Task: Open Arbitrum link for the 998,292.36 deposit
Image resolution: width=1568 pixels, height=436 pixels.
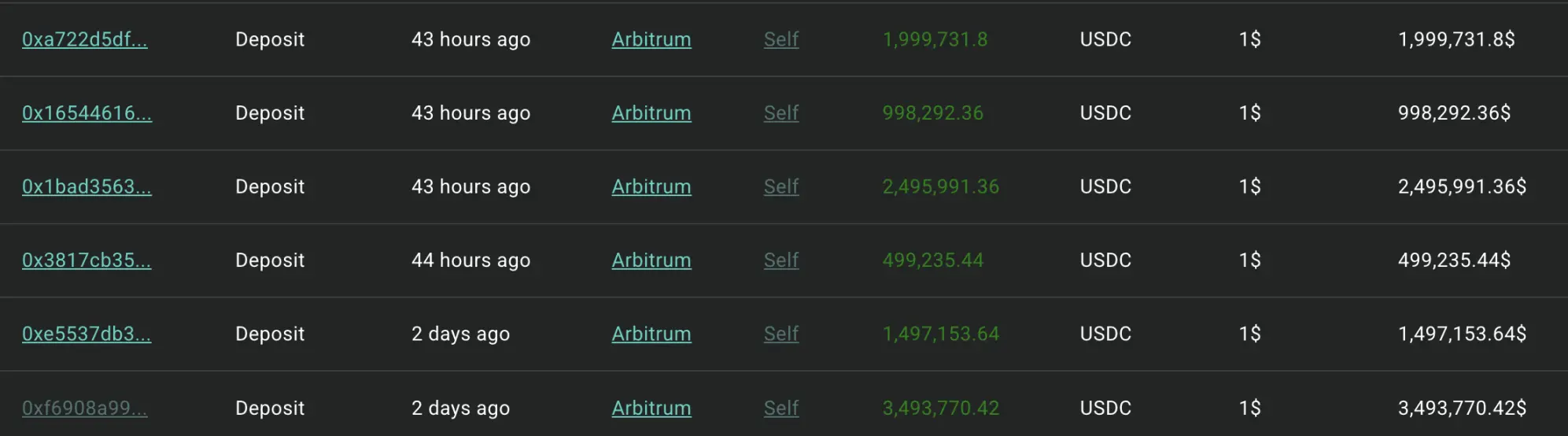Action: [651, 113]
